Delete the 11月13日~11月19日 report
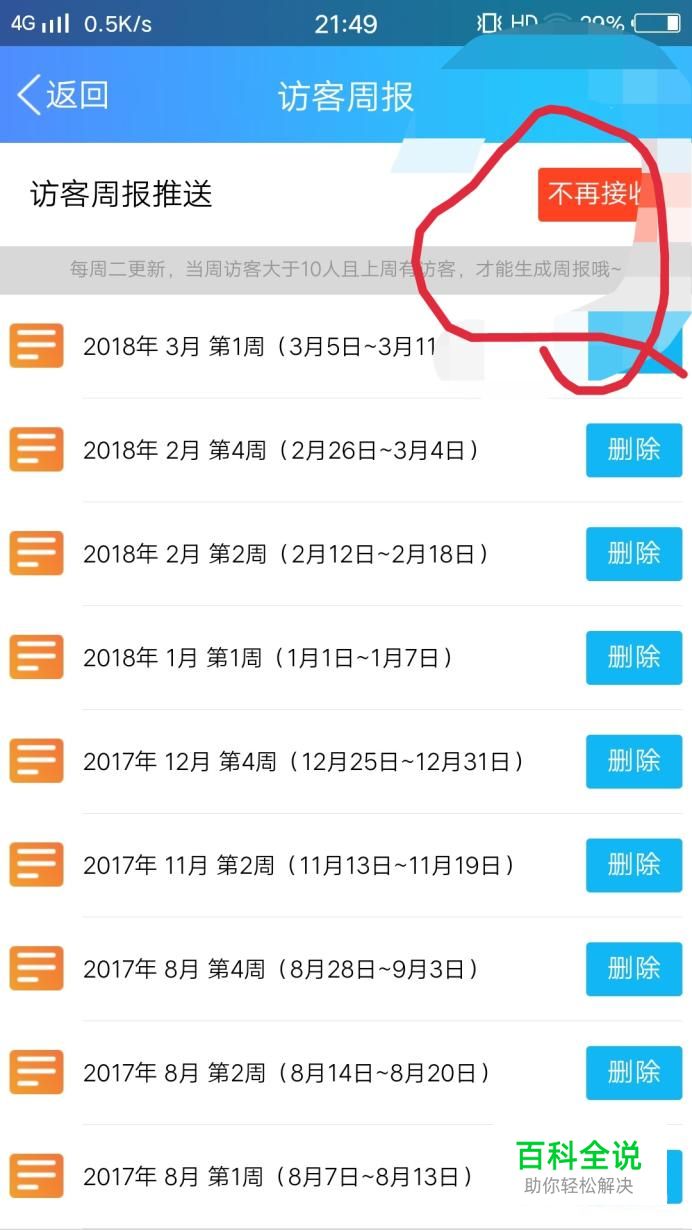The height and width of the screenshot is (1230, 692). 634,866
